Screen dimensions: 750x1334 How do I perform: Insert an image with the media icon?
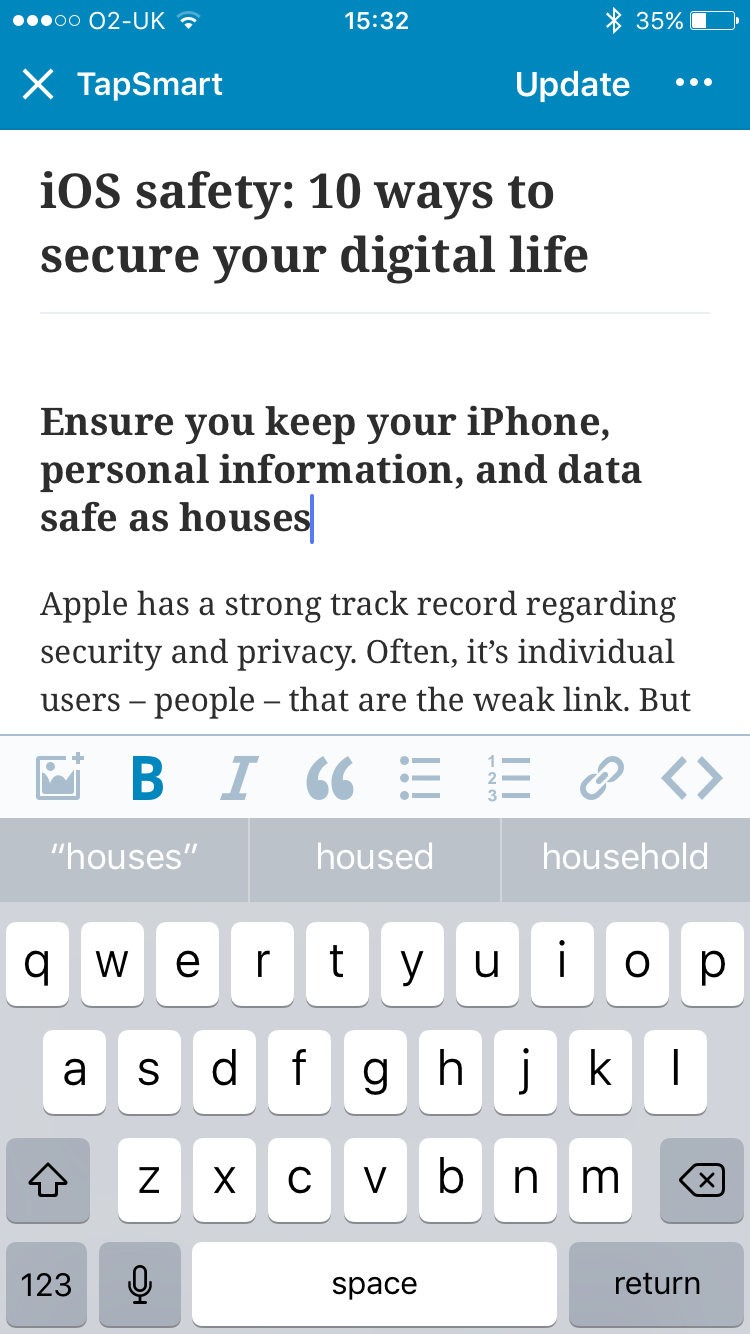(60, 777)
